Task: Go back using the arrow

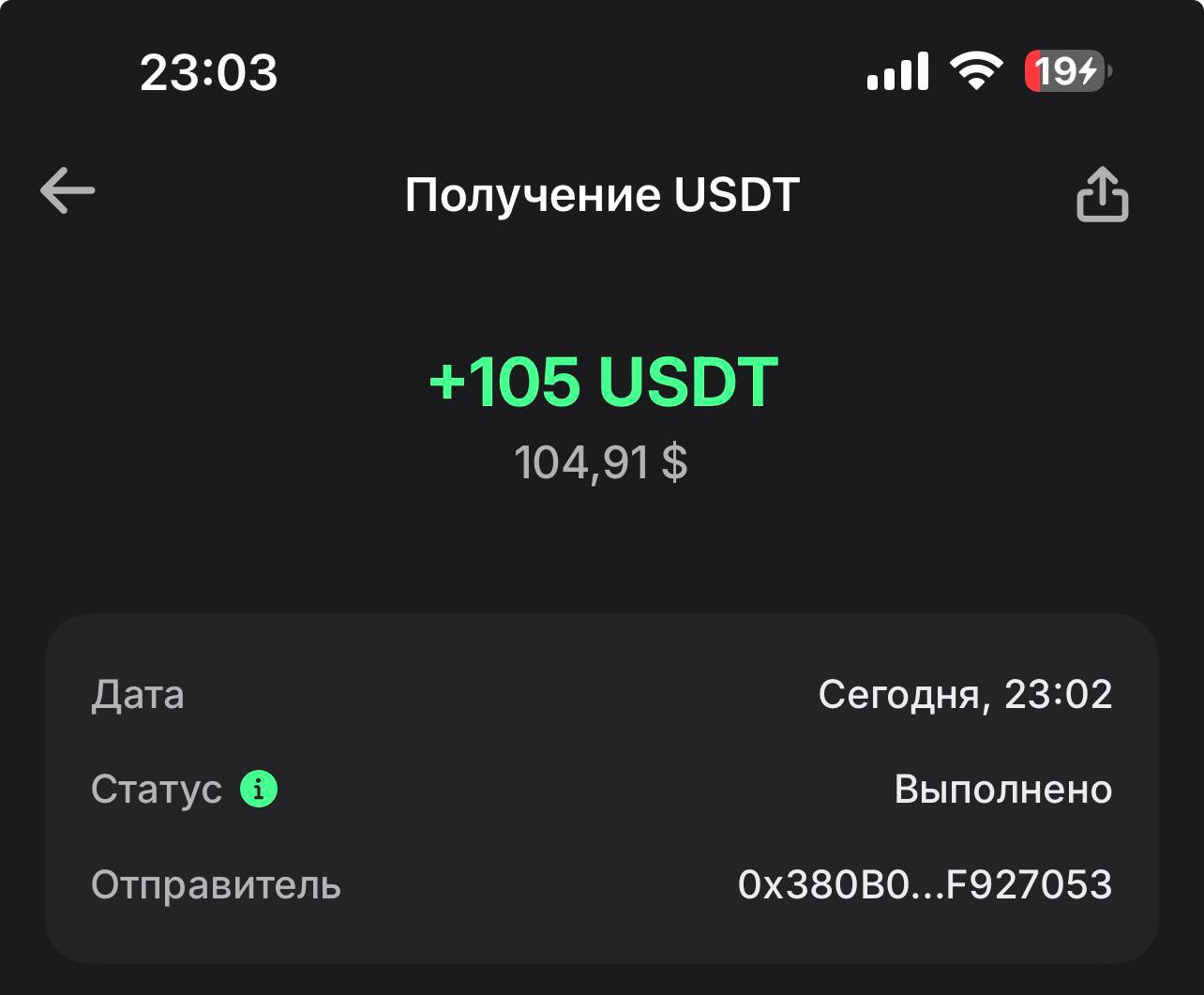Action: pos(68,191)
